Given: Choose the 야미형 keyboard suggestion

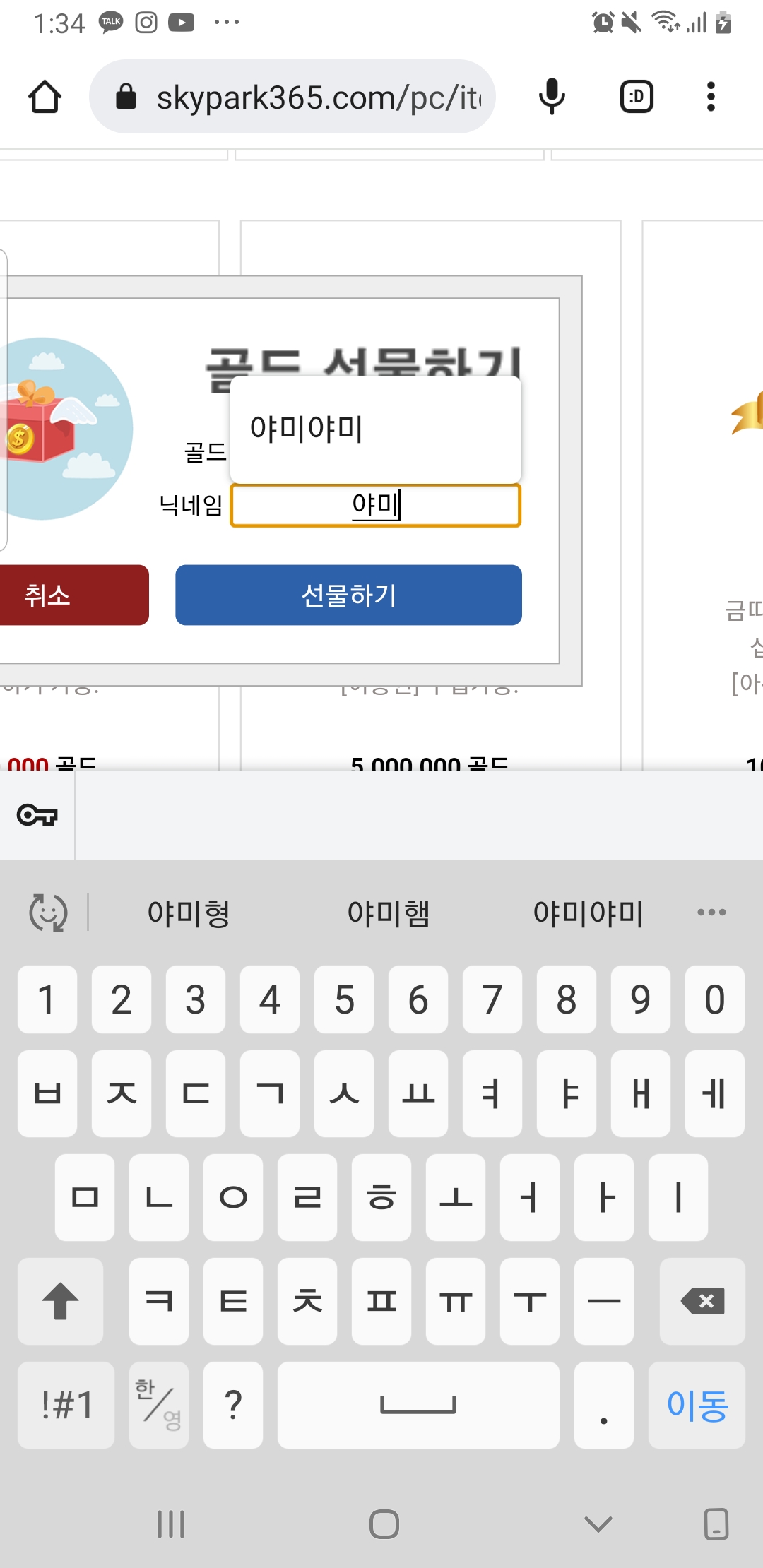Looking at the screenshot, I should [x=189, y=913].
